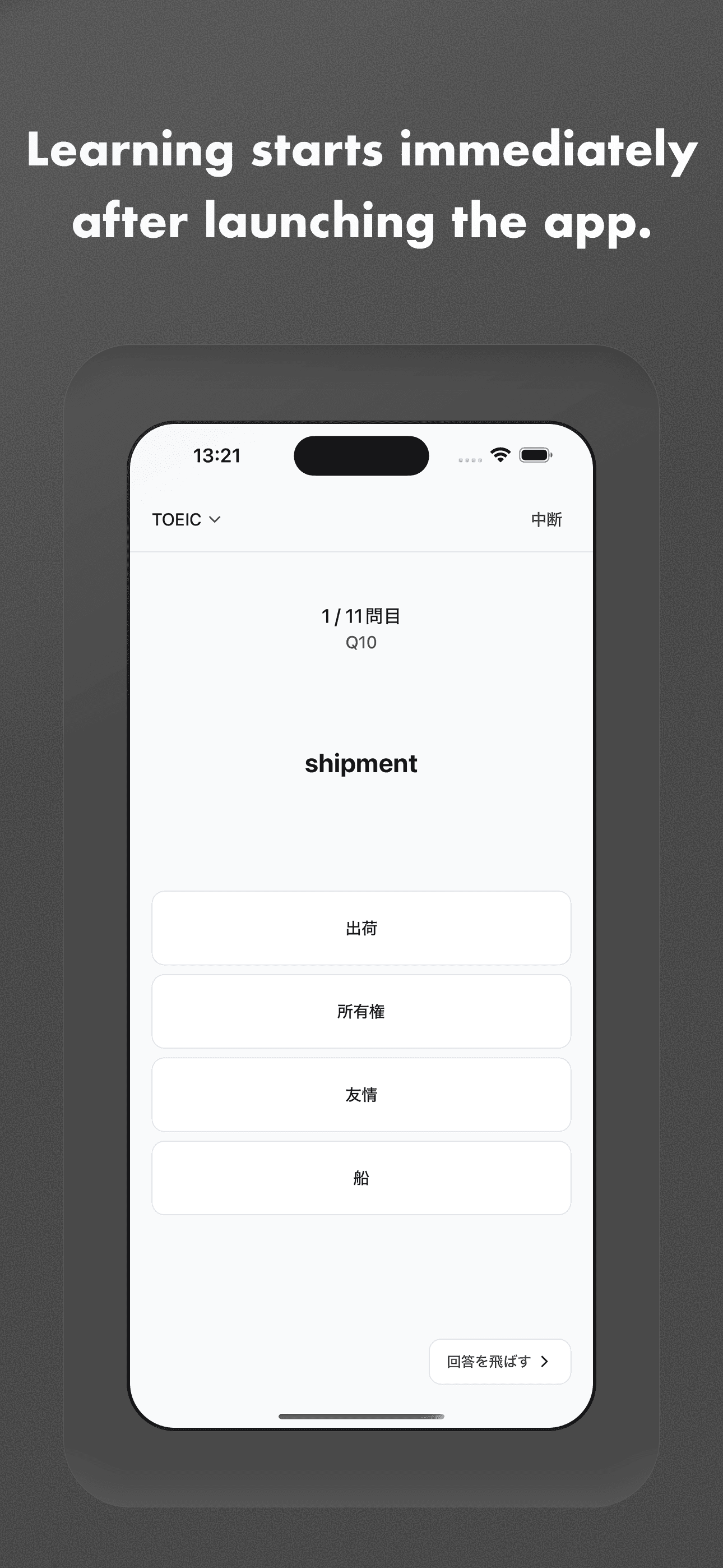The image size is (723, 1568).
Task: Select the answer option 友情
Action: click(361, 1095)
